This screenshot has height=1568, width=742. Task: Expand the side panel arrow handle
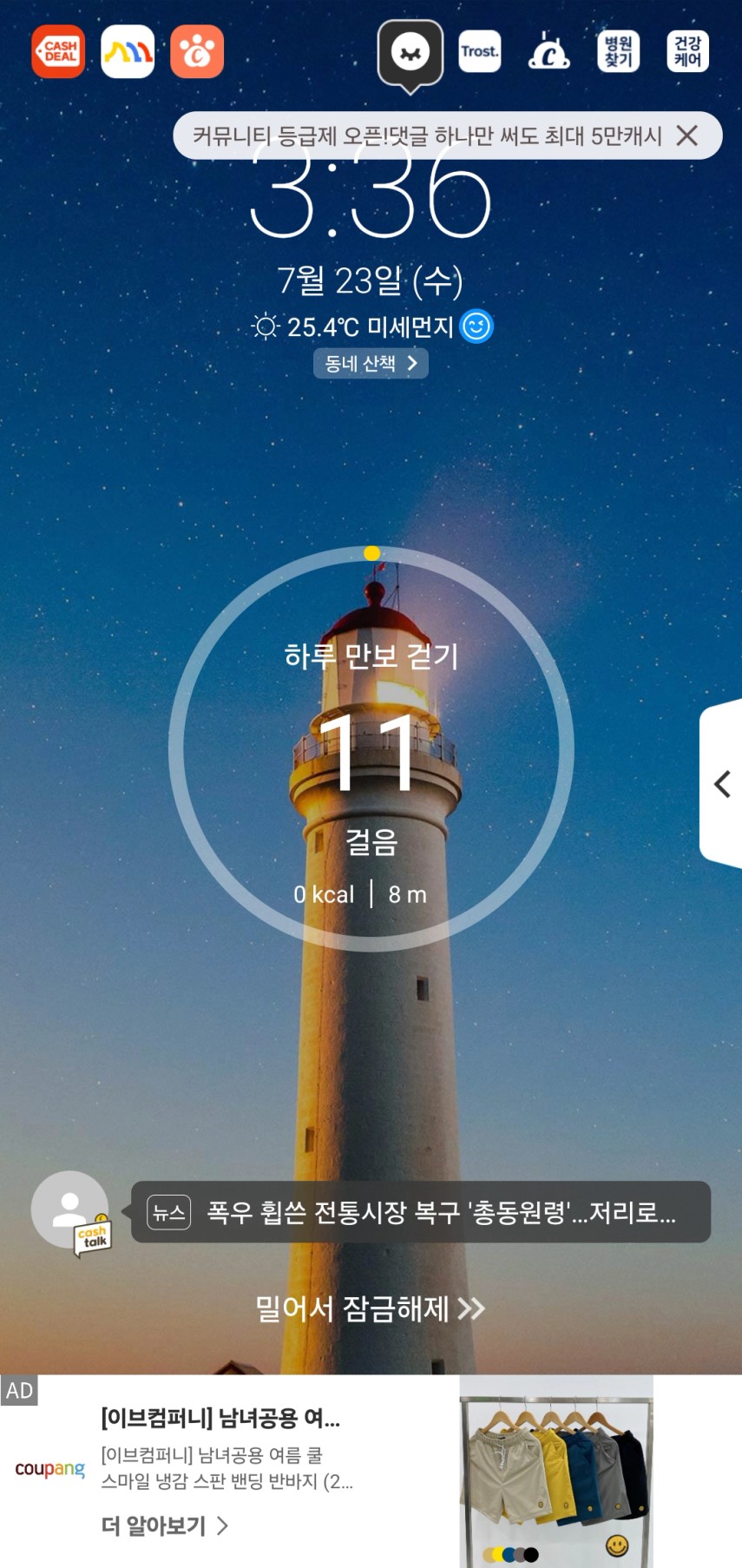click(721, 784)
